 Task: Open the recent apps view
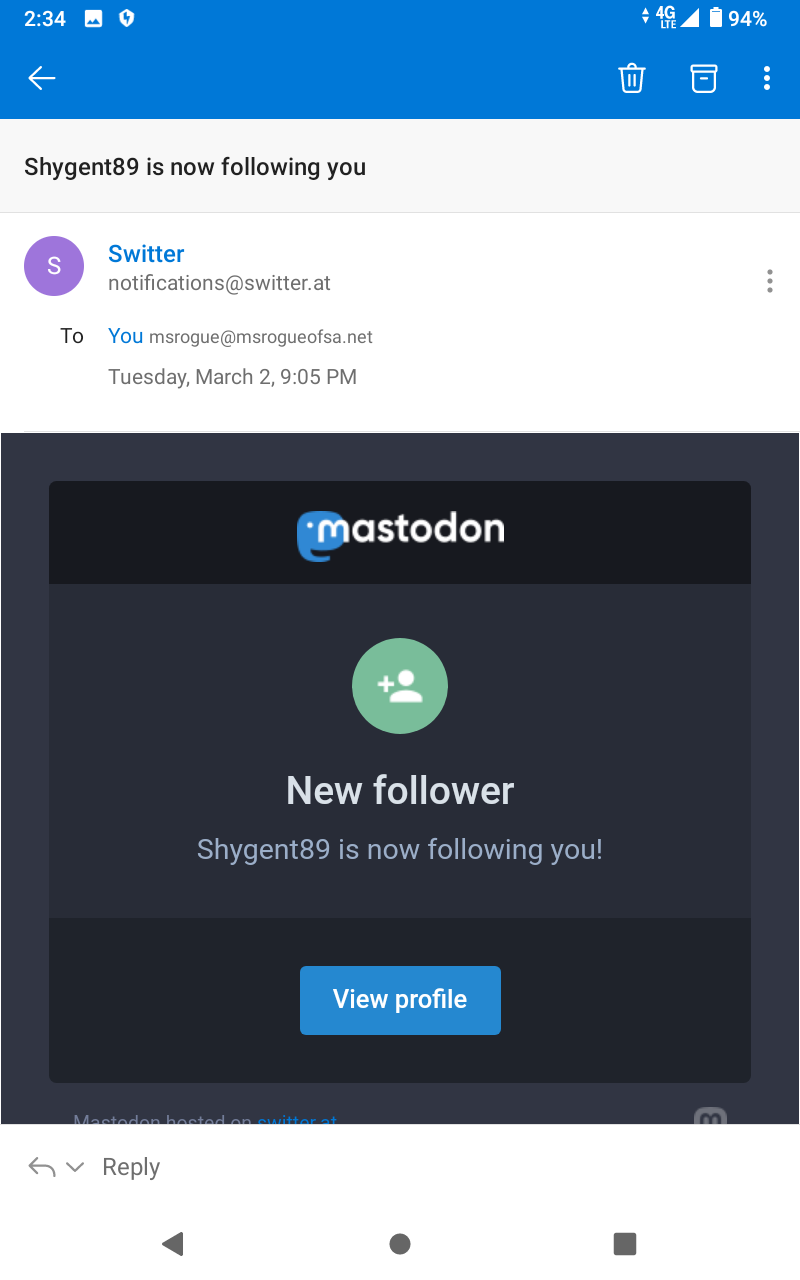pos(625,1244)
